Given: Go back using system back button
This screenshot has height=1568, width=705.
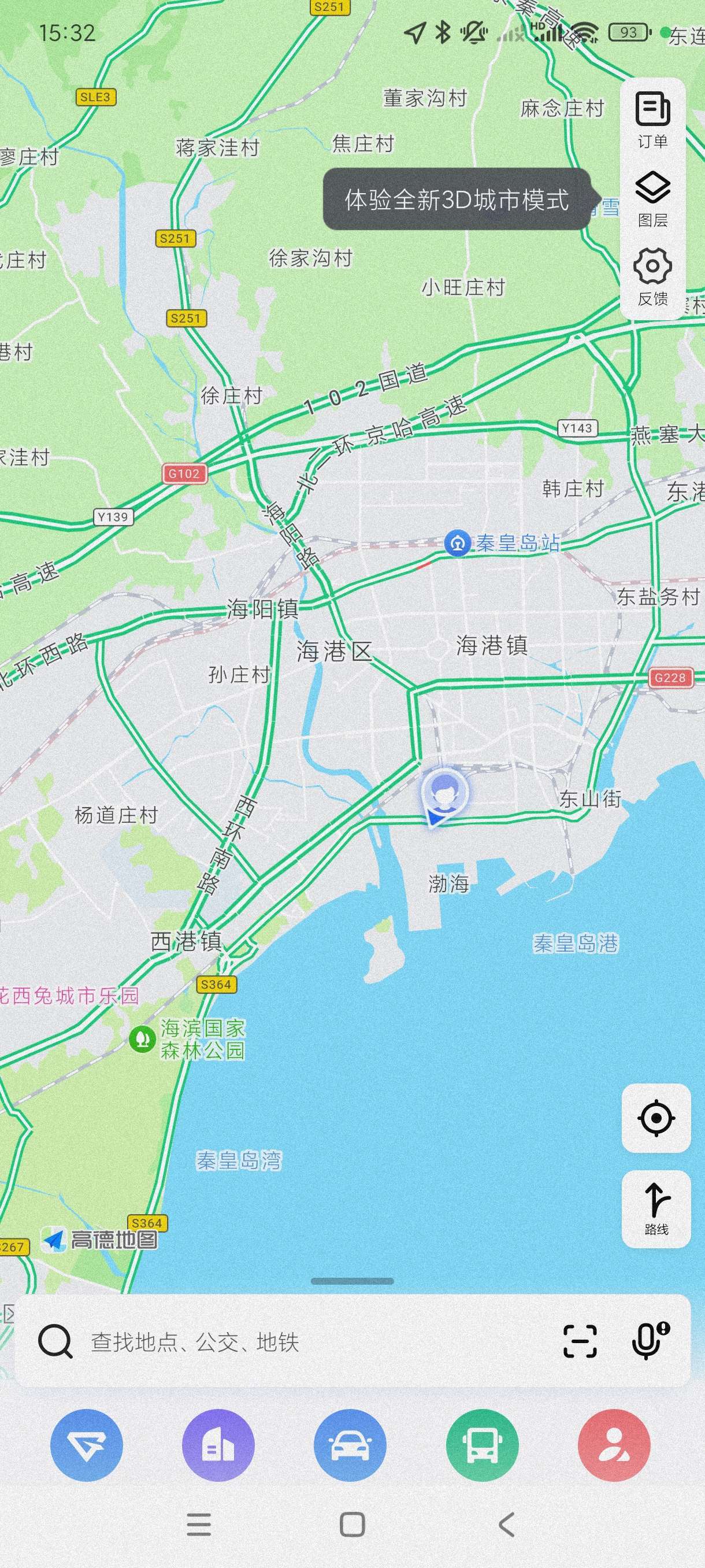Looking at the screenshot, I should coord(506,1525).
